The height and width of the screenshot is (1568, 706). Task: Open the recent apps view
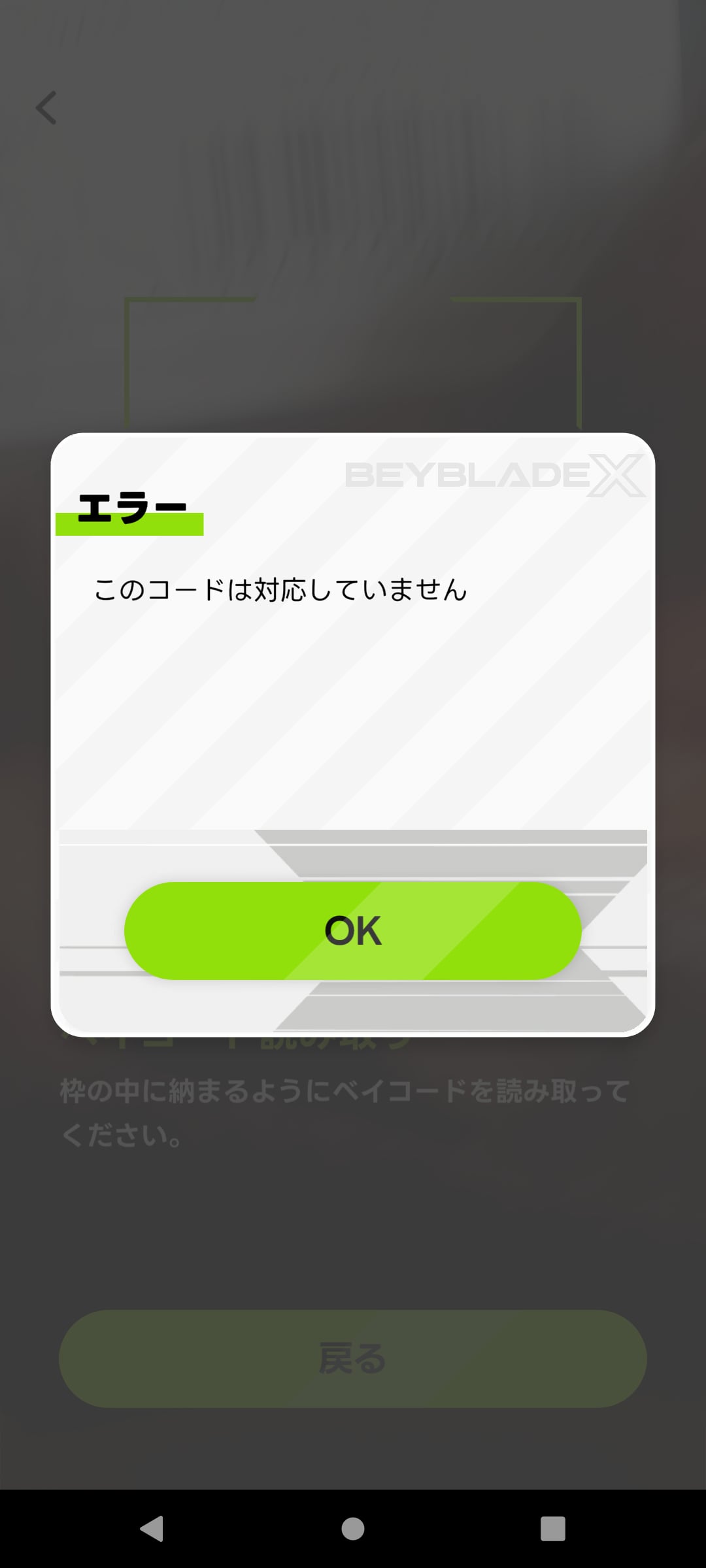[553, 1529]
